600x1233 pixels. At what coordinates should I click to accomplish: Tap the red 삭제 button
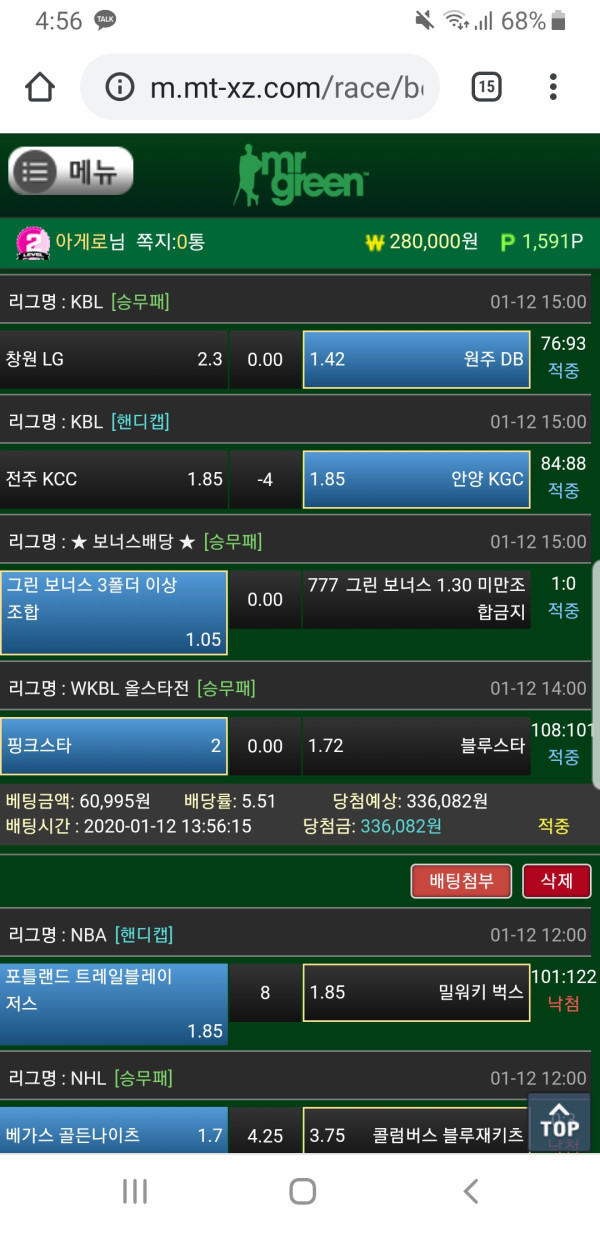coord(557,881)
